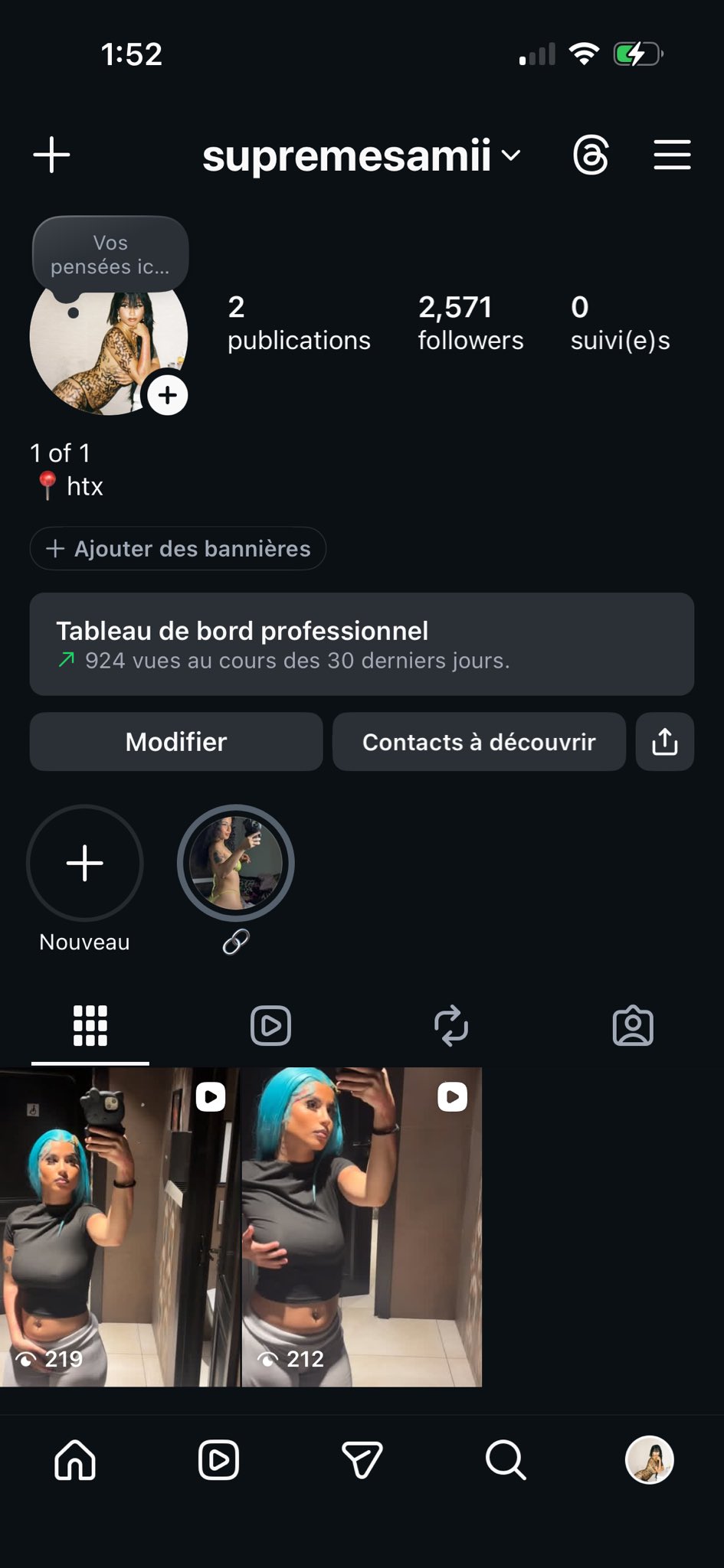Tap the plus icon to create new content
The height and width of the screenshot is (1568, 724).
coord(52,155)
